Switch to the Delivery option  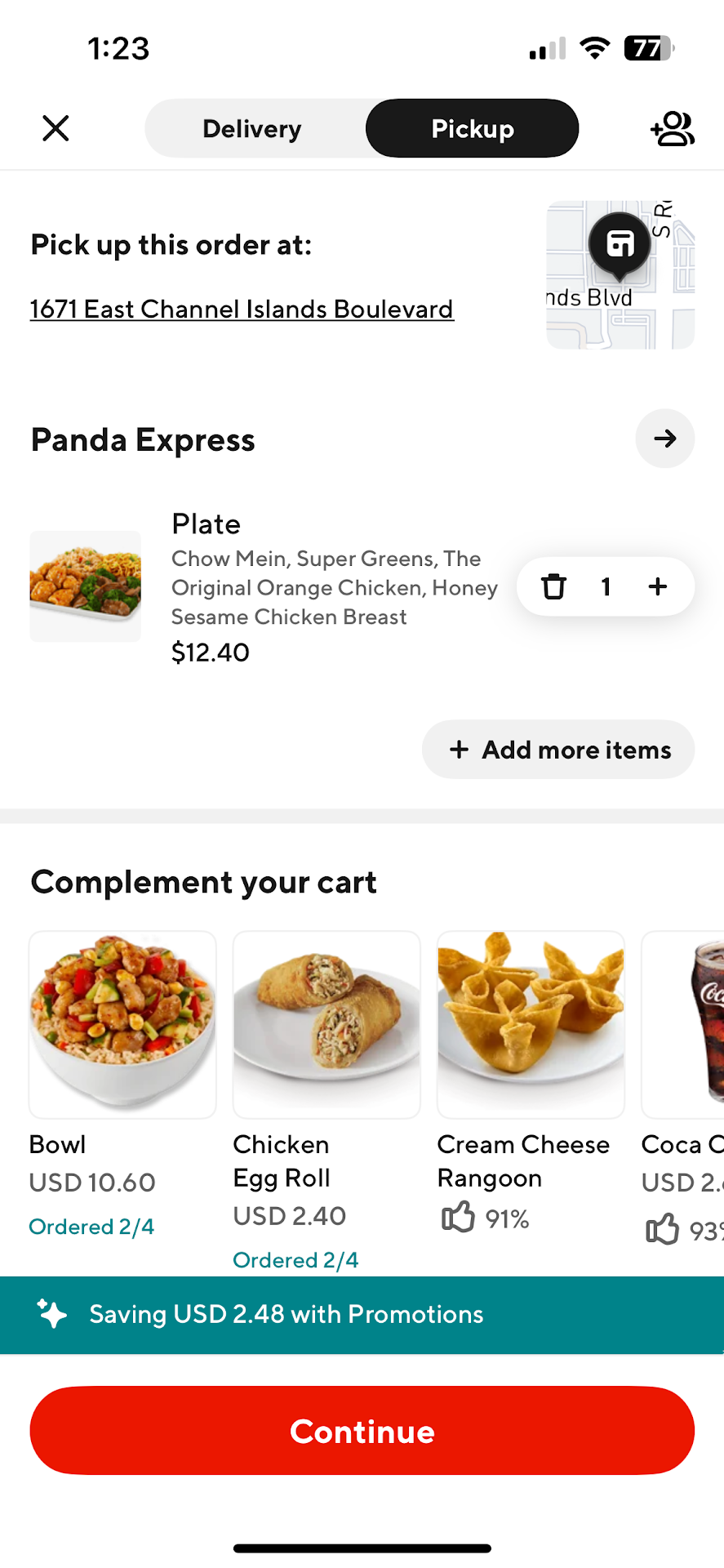coord(252,128)
